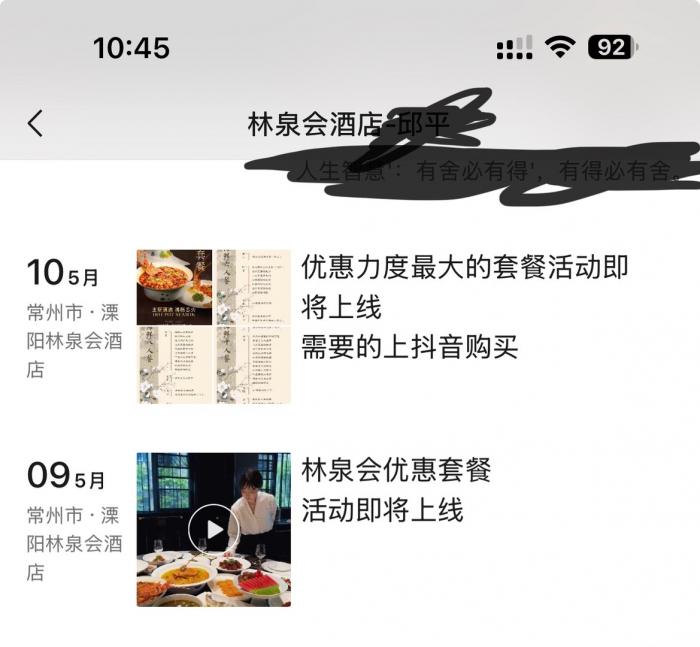
Task: Open the post about 优惠力度最大的套餐活动
Action: pos(465,306)
